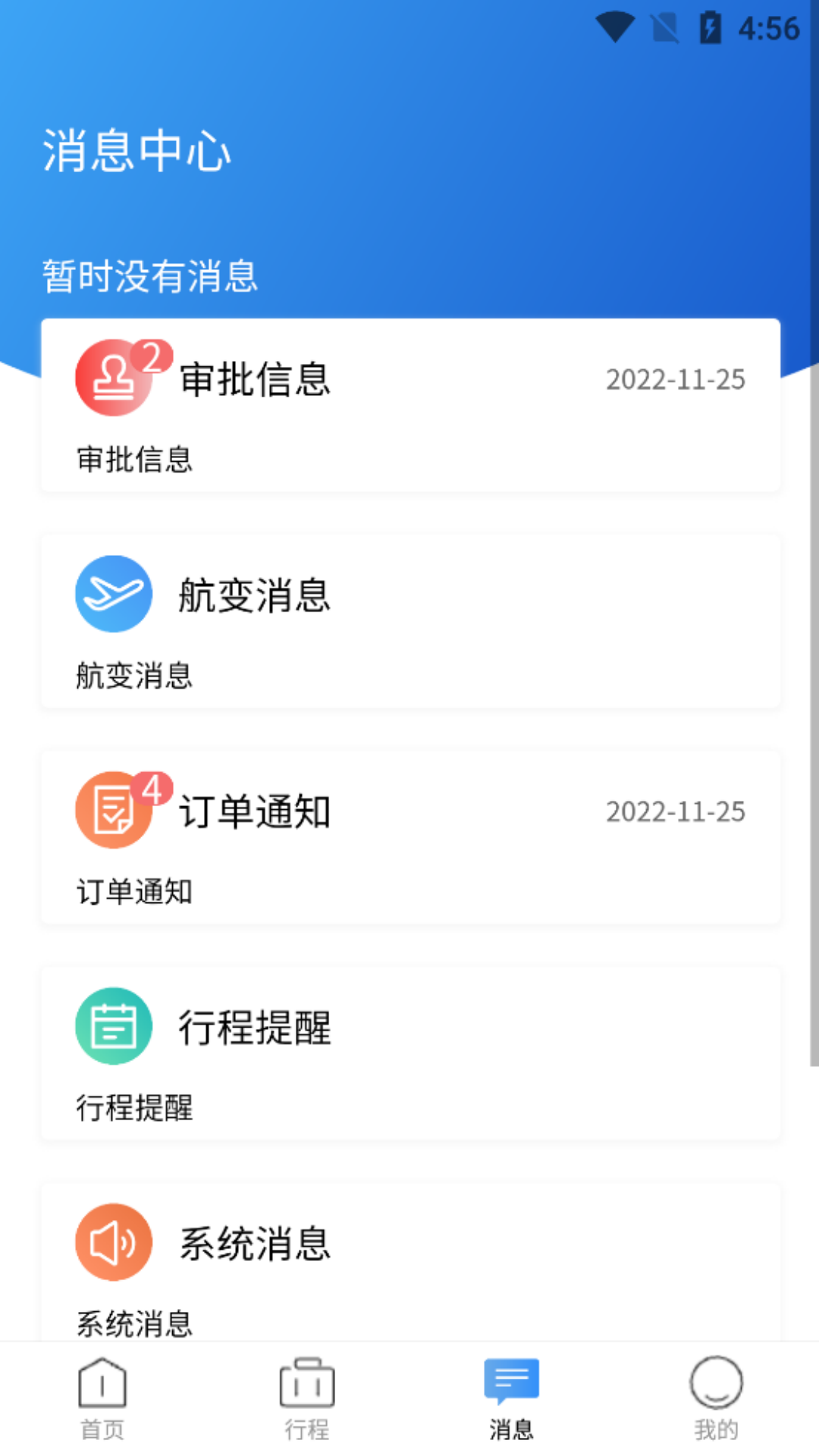819x1456 pixels.
Task: Select the flight change (航变消息) airplane icon
Action: (x=113, y=594)
